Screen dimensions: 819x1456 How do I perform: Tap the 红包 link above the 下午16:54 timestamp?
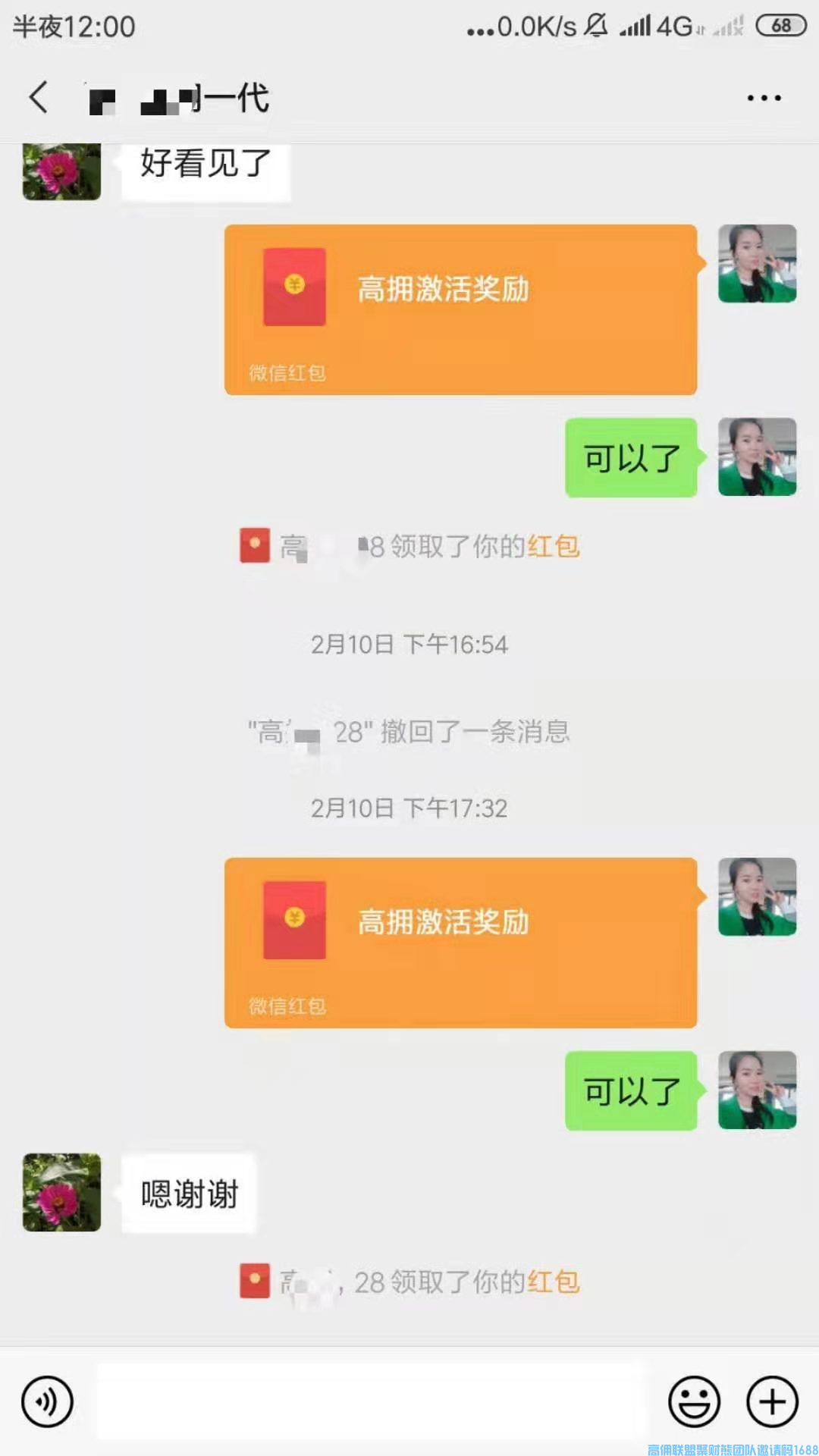coord(554,546)
